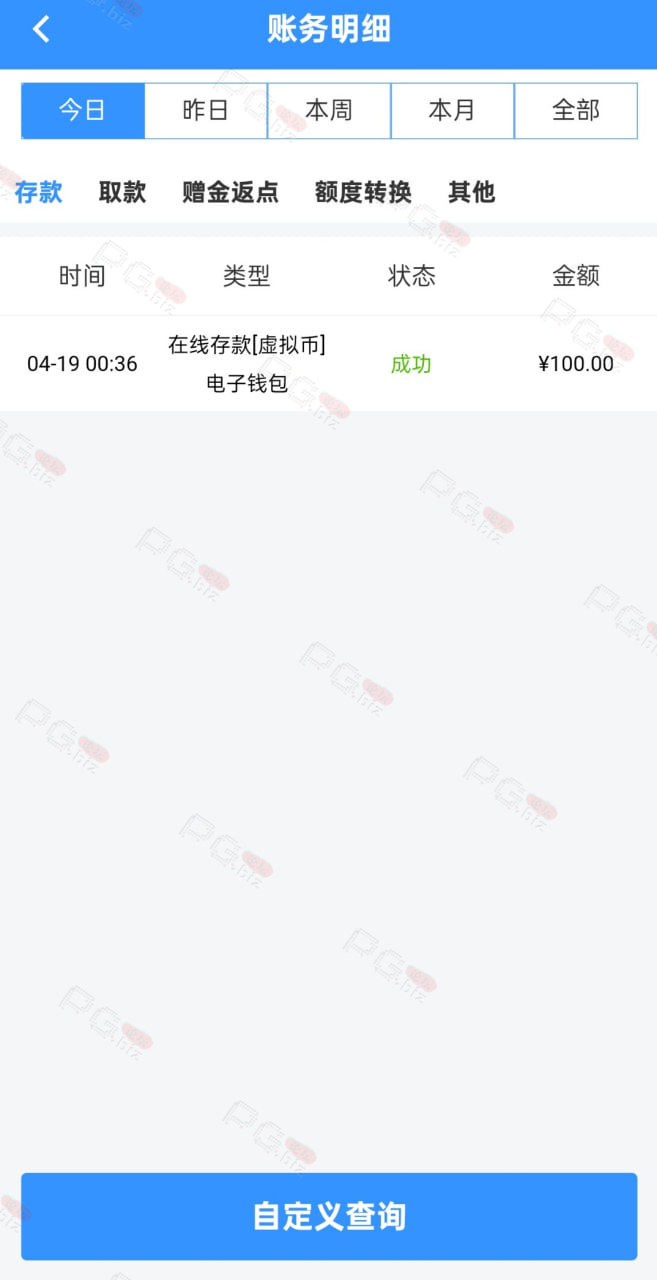Open the 额度转换 tab

363,192
